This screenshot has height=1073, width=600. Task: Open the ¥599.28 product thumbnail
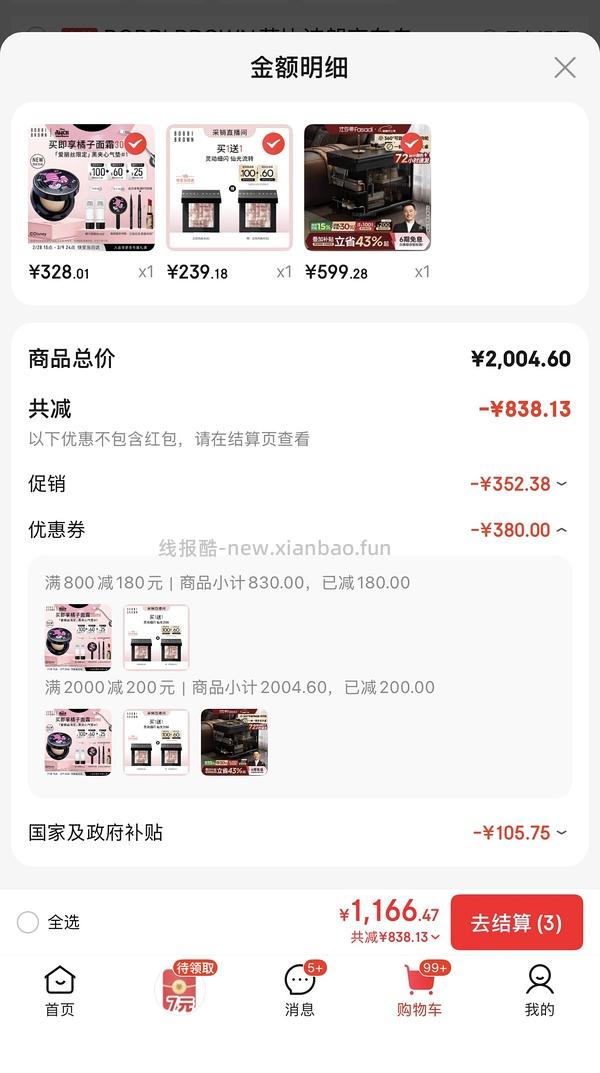click(x=367, y=187)
